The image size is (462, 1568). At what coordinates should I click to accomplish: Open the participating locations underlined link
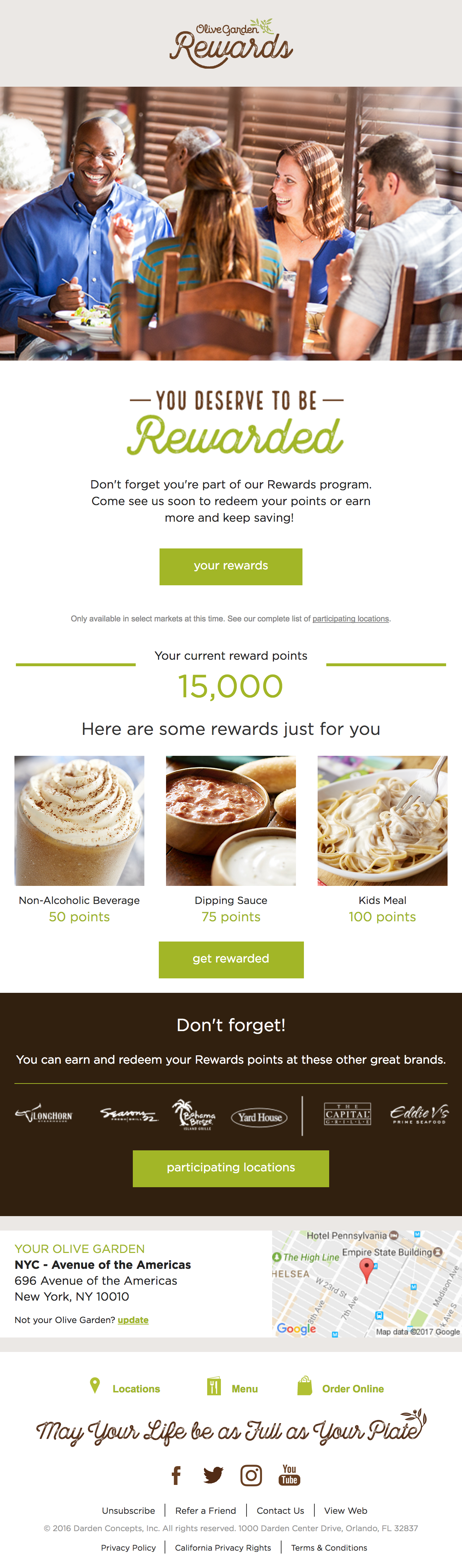pos(350,619)
